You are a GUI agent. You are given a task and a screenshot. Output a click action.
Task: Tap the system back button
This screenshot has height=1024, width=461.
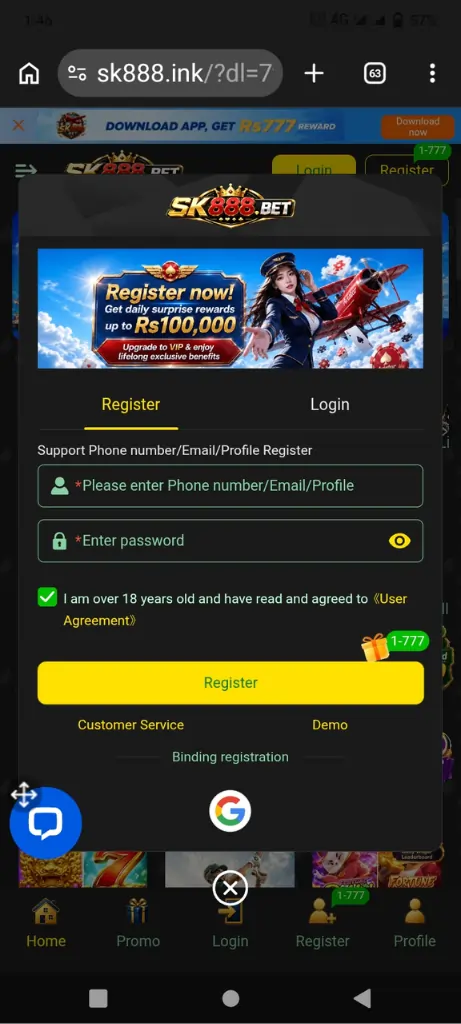click(x=362, y=998)
